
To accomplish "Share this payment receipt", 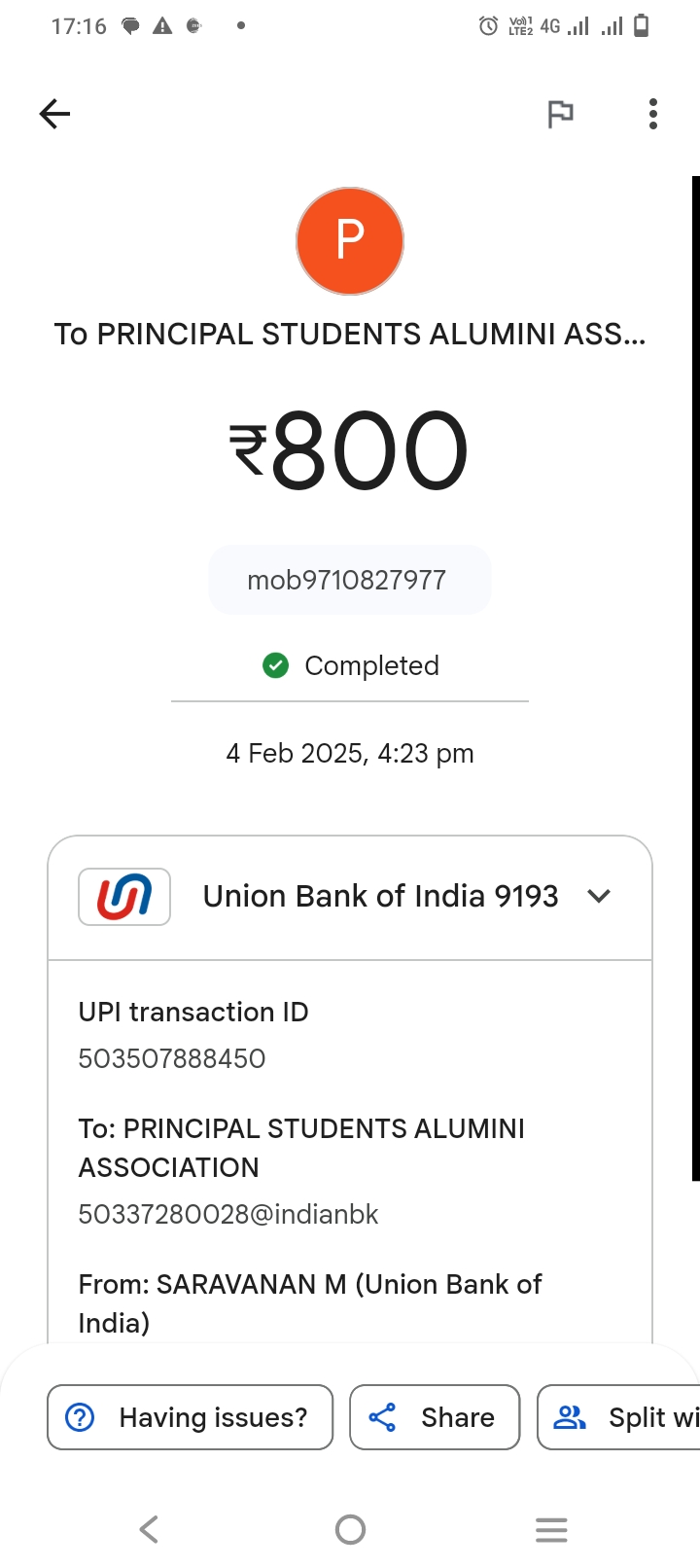I will tap(435, 1417).
